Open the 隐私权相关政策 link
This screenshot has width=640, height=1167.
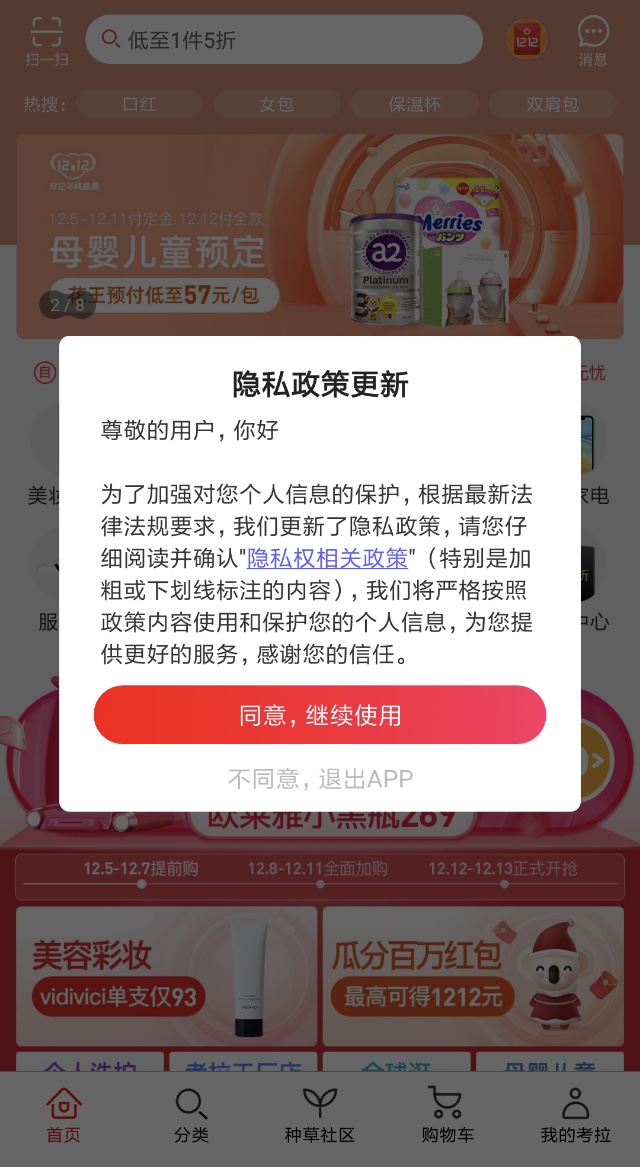[x=327, y=558]
